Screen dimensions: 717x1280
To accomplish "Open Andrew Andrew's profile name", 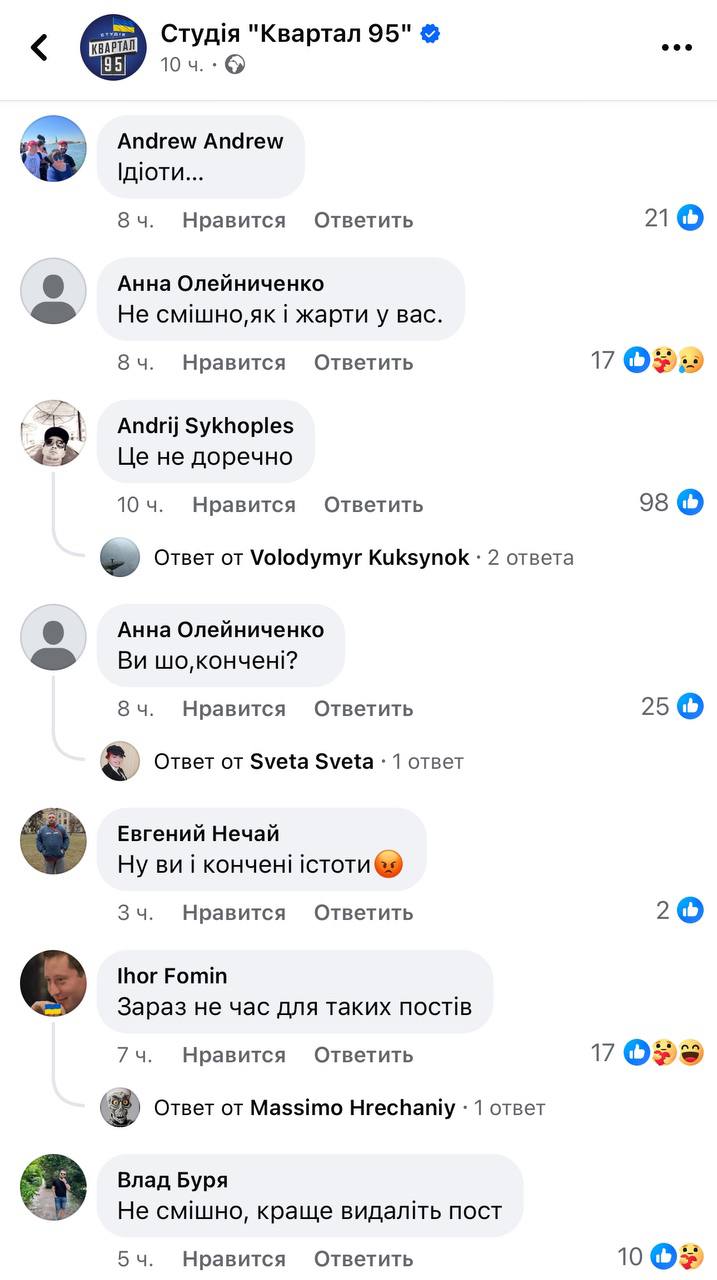I will [201, 142].
